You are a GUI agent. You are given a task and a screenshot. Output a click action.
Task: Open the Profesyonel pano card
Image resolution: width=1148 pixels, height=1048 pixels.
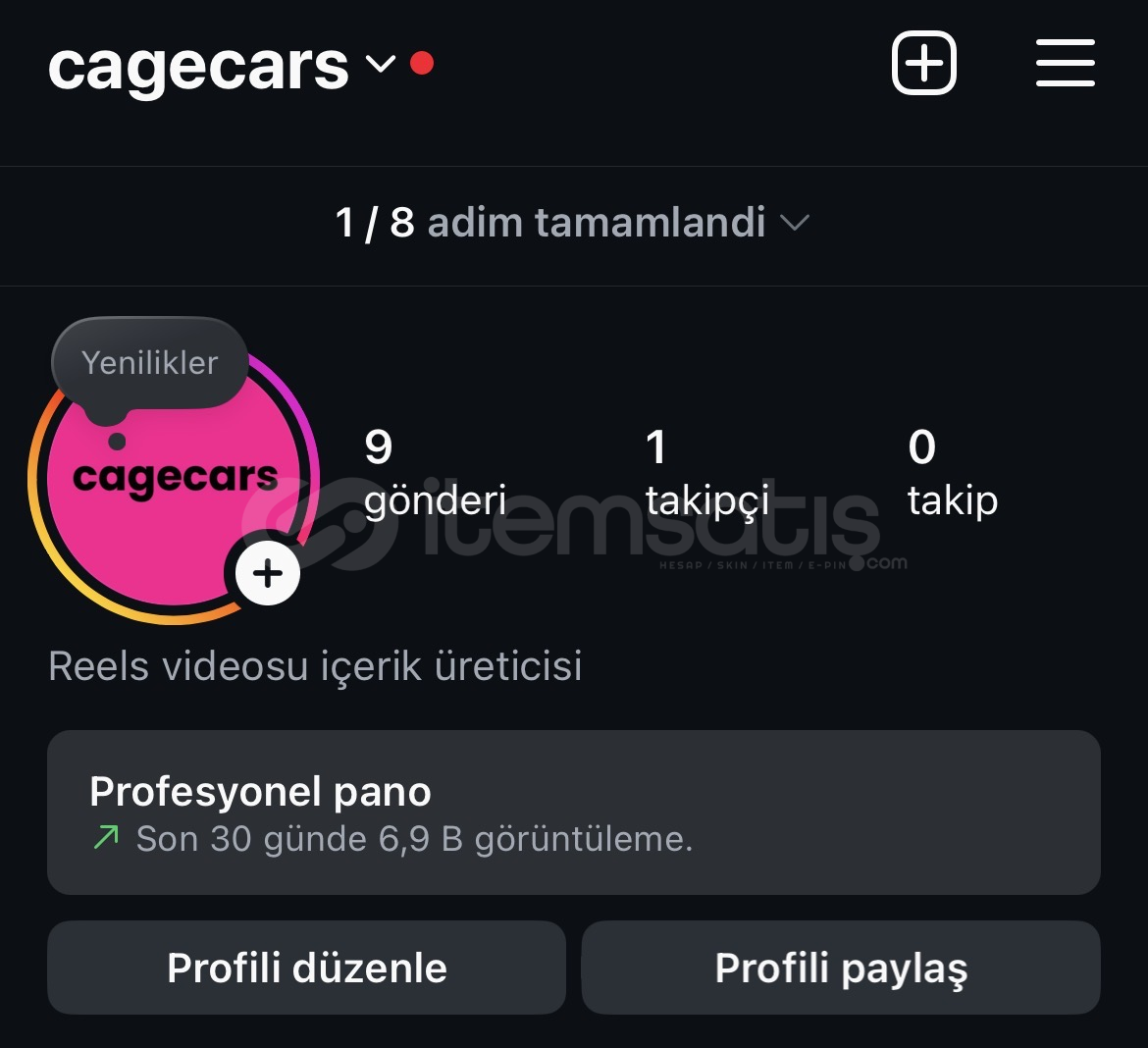[573, 812]
